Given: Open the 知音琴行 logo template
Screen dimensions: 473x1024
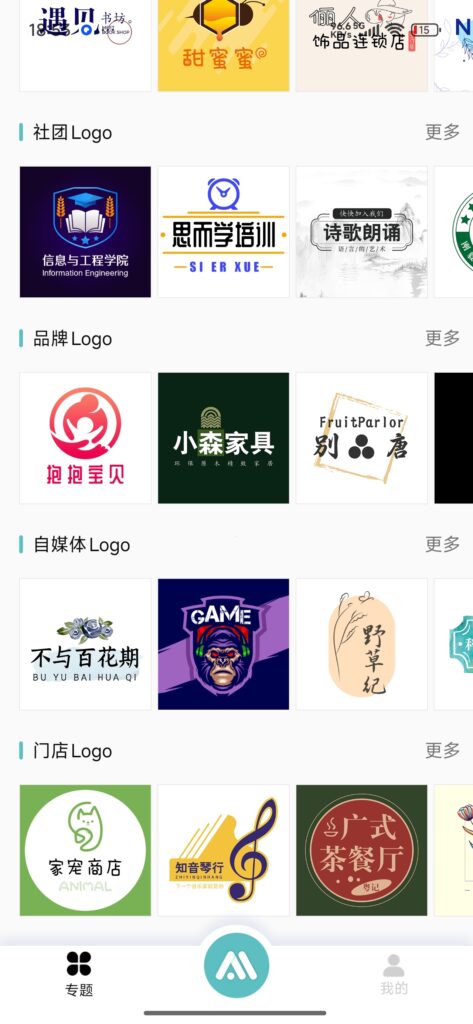Looking at the screenshot, I should [x=223, y=850].
